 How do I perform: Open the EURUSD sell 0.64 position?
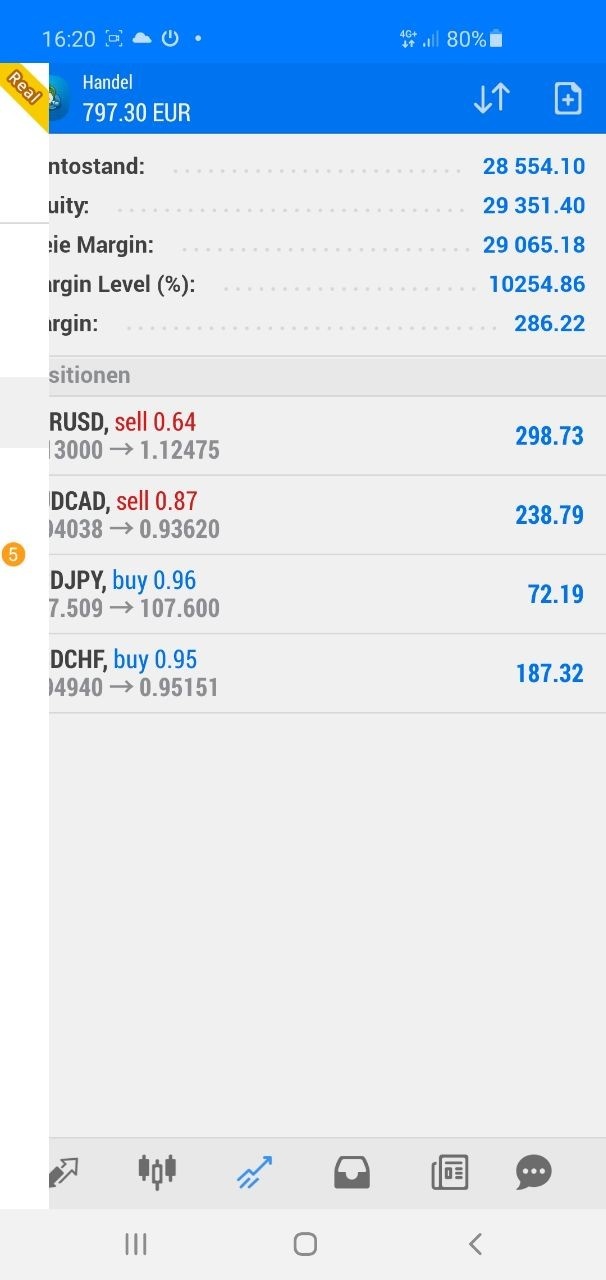coord(315,436)
